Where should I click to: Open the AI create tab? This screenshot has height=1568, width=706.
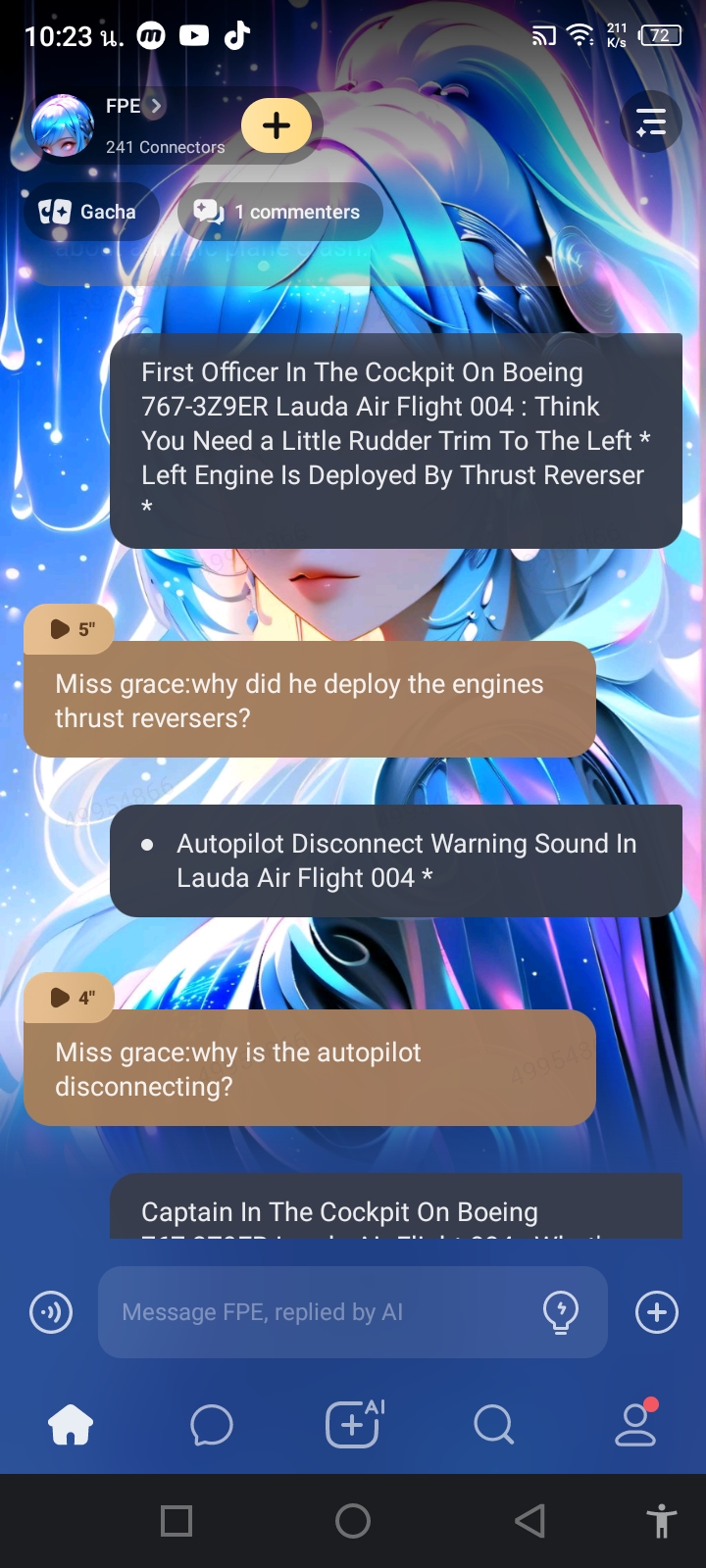coord(353,1425)
